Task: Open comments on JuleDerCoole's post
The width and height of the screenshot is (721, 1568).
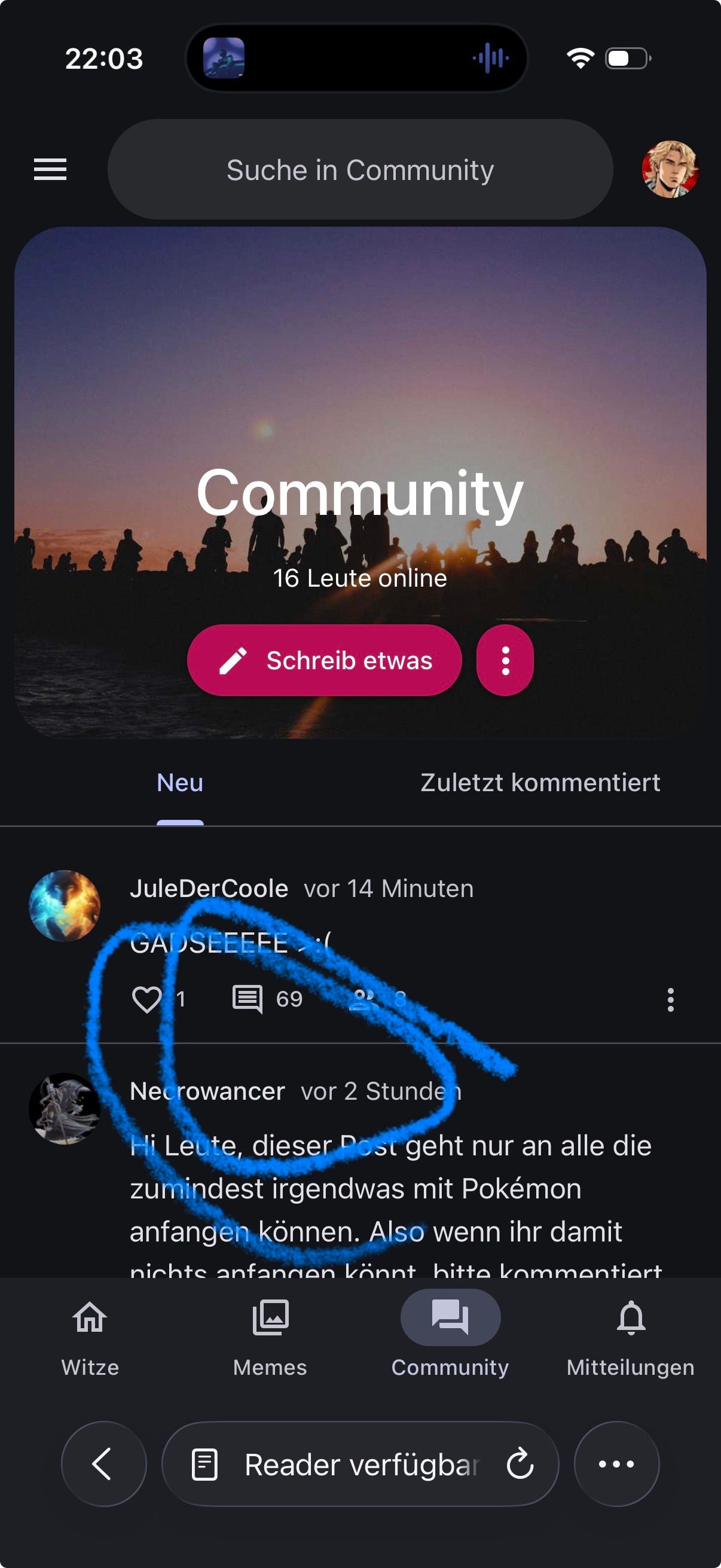Action: (248, 999)
